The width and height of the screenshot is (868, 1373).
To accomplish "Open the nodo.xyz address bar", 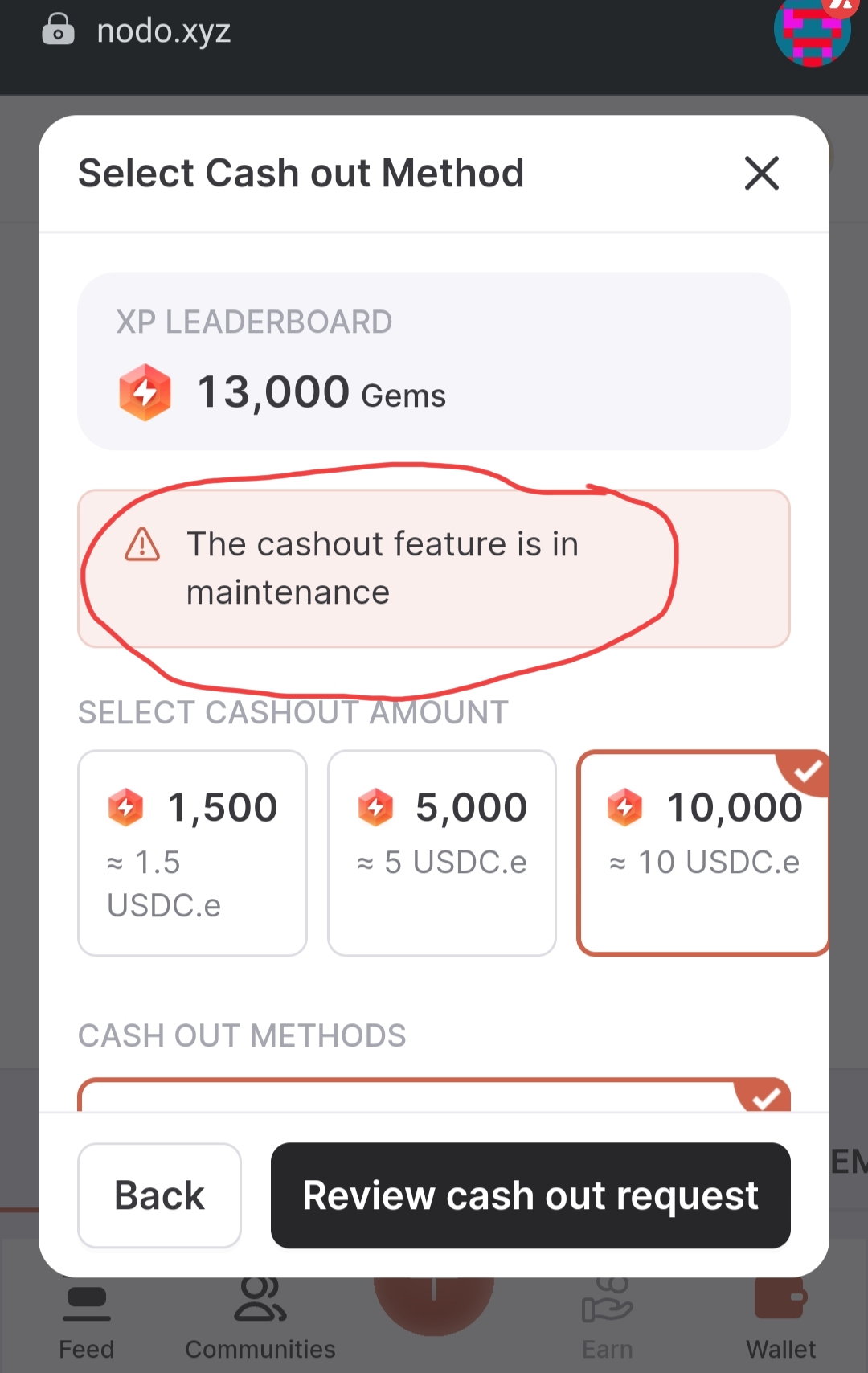I will tap(164, 32).
